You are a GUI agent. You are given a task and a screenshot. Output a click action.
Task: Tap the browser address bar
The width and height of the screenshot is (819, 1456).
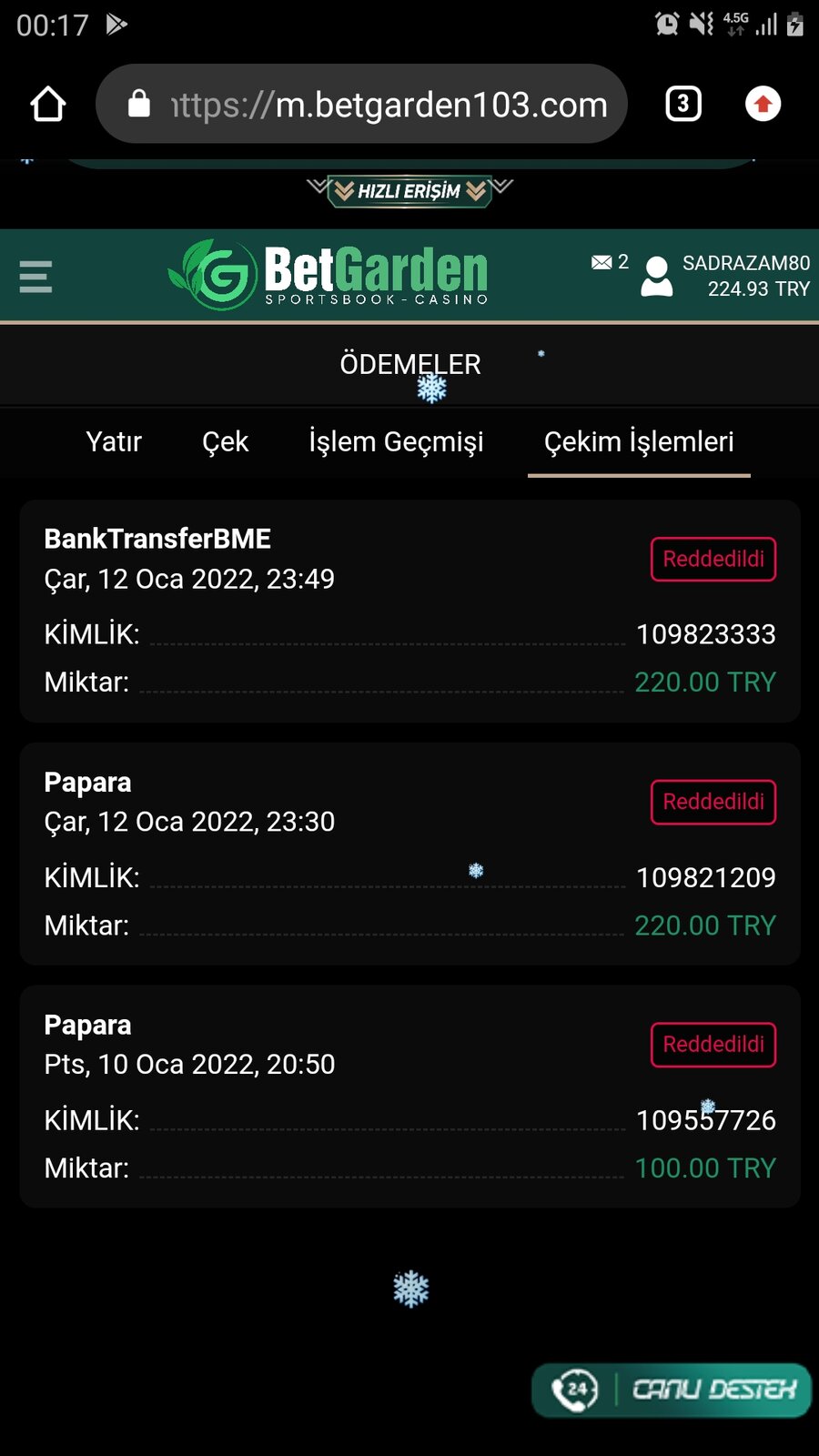click(361, 104)
